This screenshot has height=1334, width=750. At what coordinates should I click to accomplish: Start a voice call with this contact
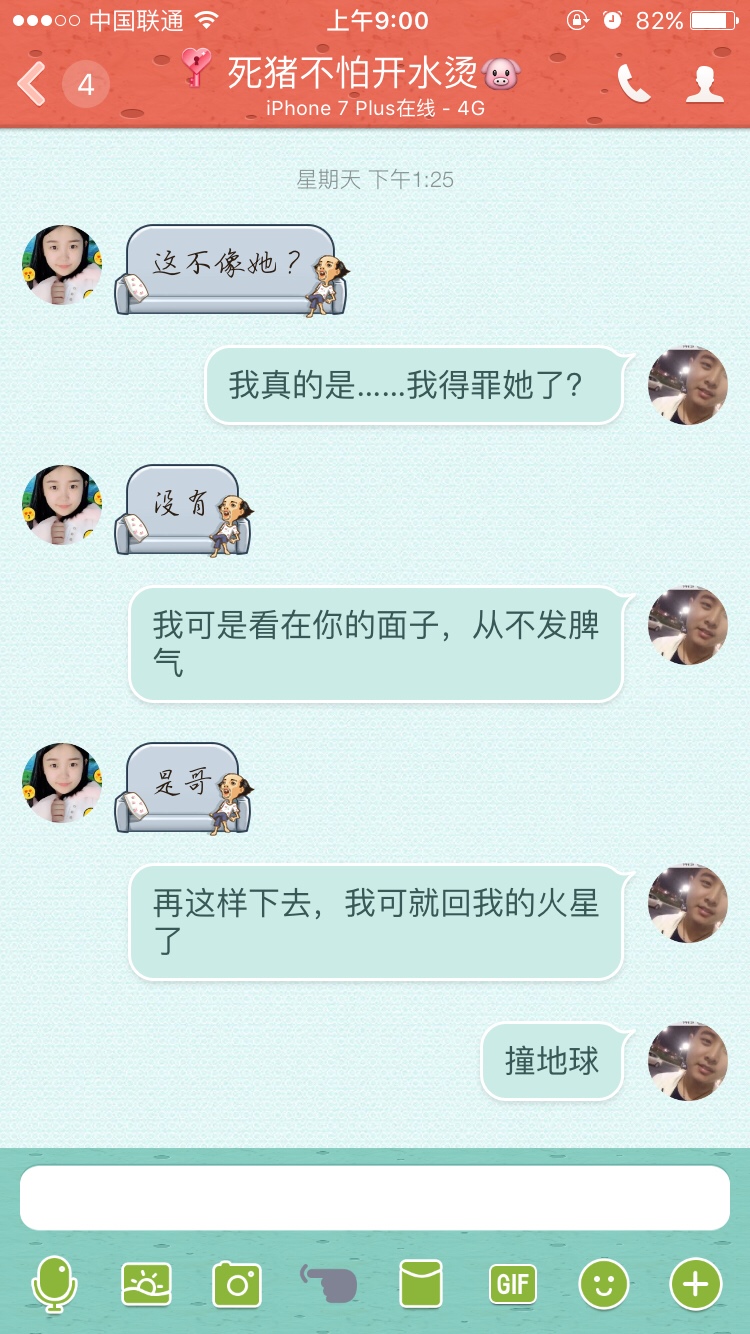pyautogui.click(x=633, y=84)
